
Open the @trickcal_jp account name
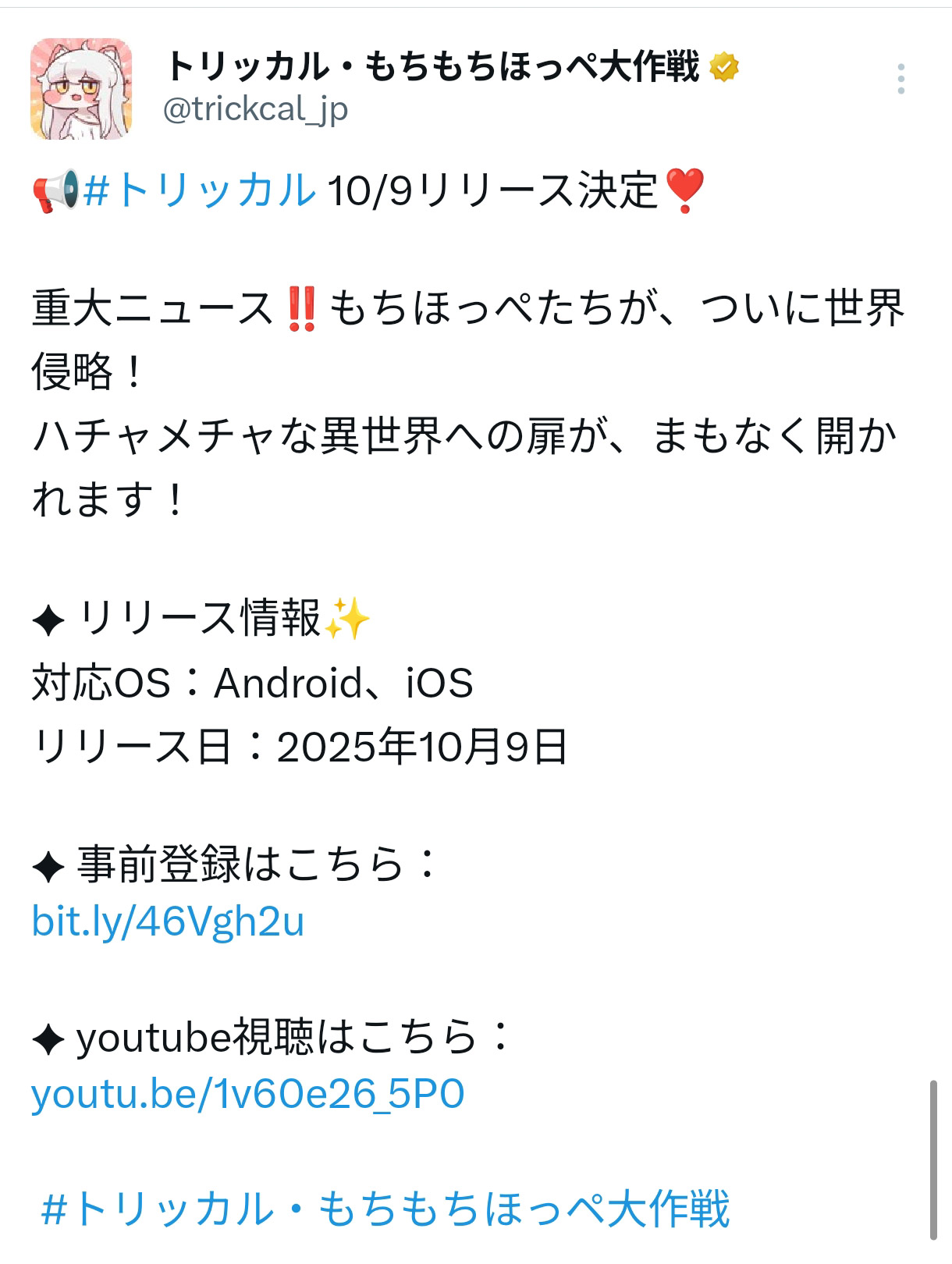(255, 109)
